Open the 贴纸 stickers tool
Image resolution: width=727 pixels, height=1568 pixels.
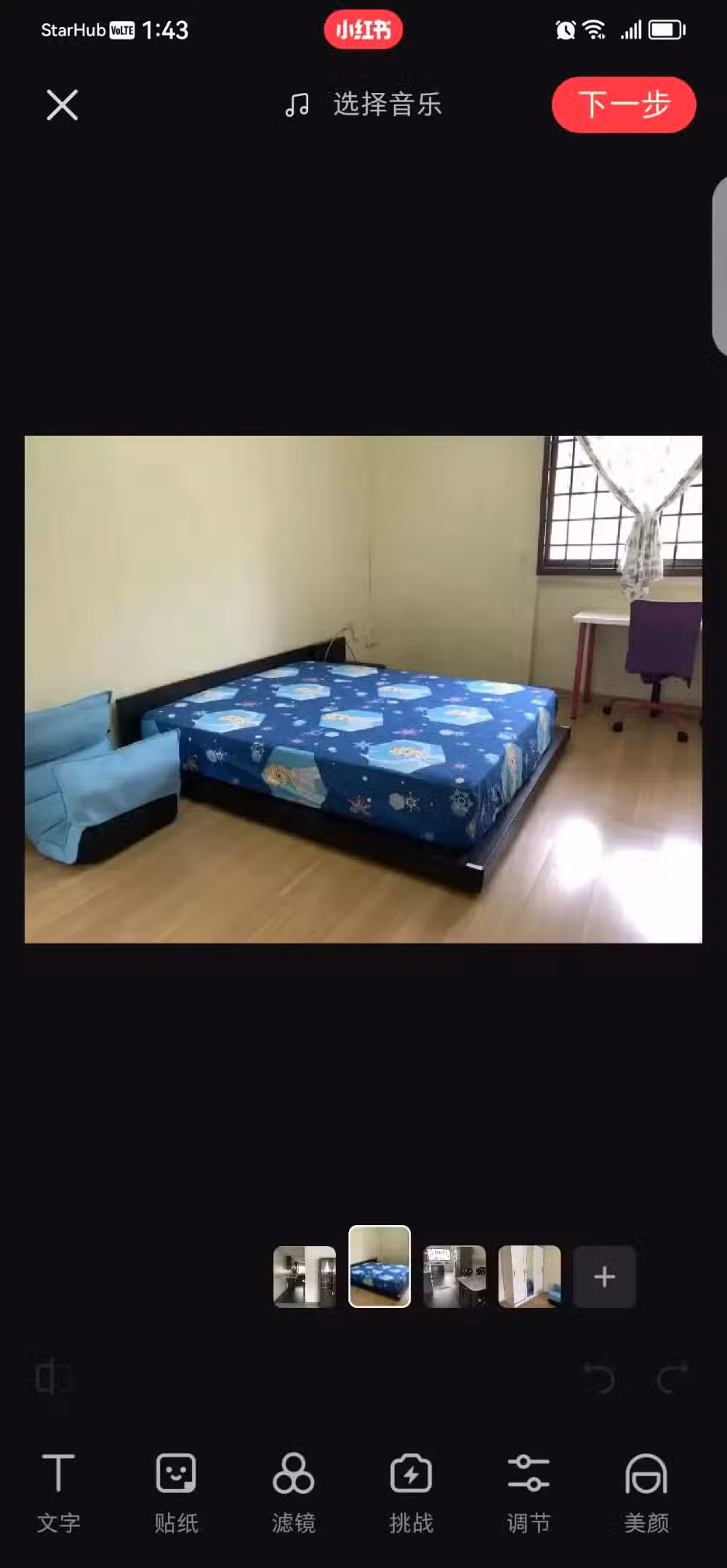pos(176,1493)
